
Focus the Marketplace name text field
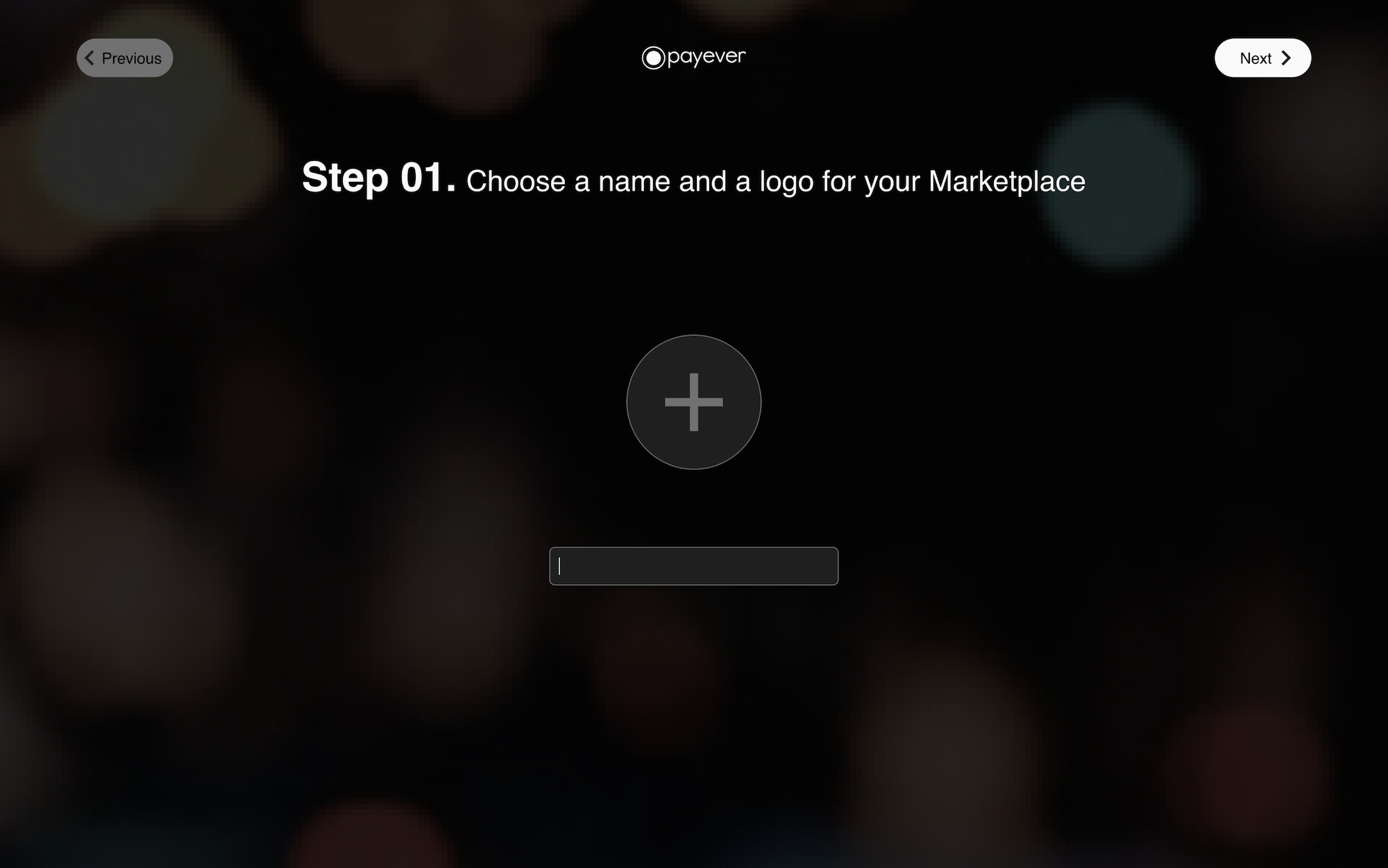tap(694, 566)
